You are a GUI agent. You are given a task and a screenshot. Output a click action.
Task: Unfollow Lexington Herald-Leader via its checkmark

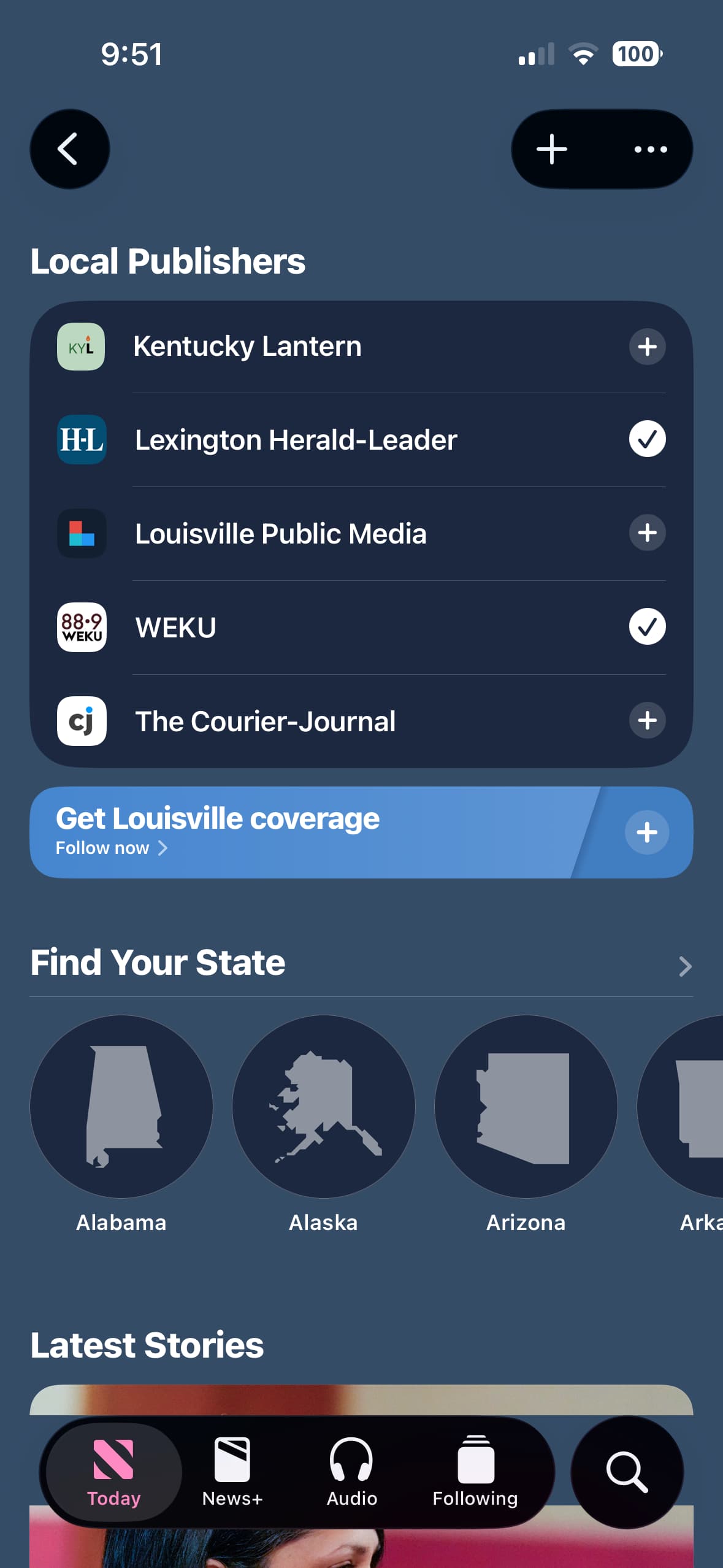[x=647, y=439]
